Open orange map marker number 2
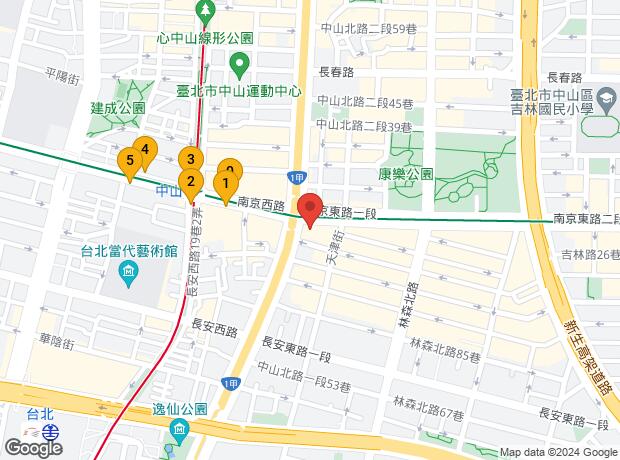 coord(190,182)
